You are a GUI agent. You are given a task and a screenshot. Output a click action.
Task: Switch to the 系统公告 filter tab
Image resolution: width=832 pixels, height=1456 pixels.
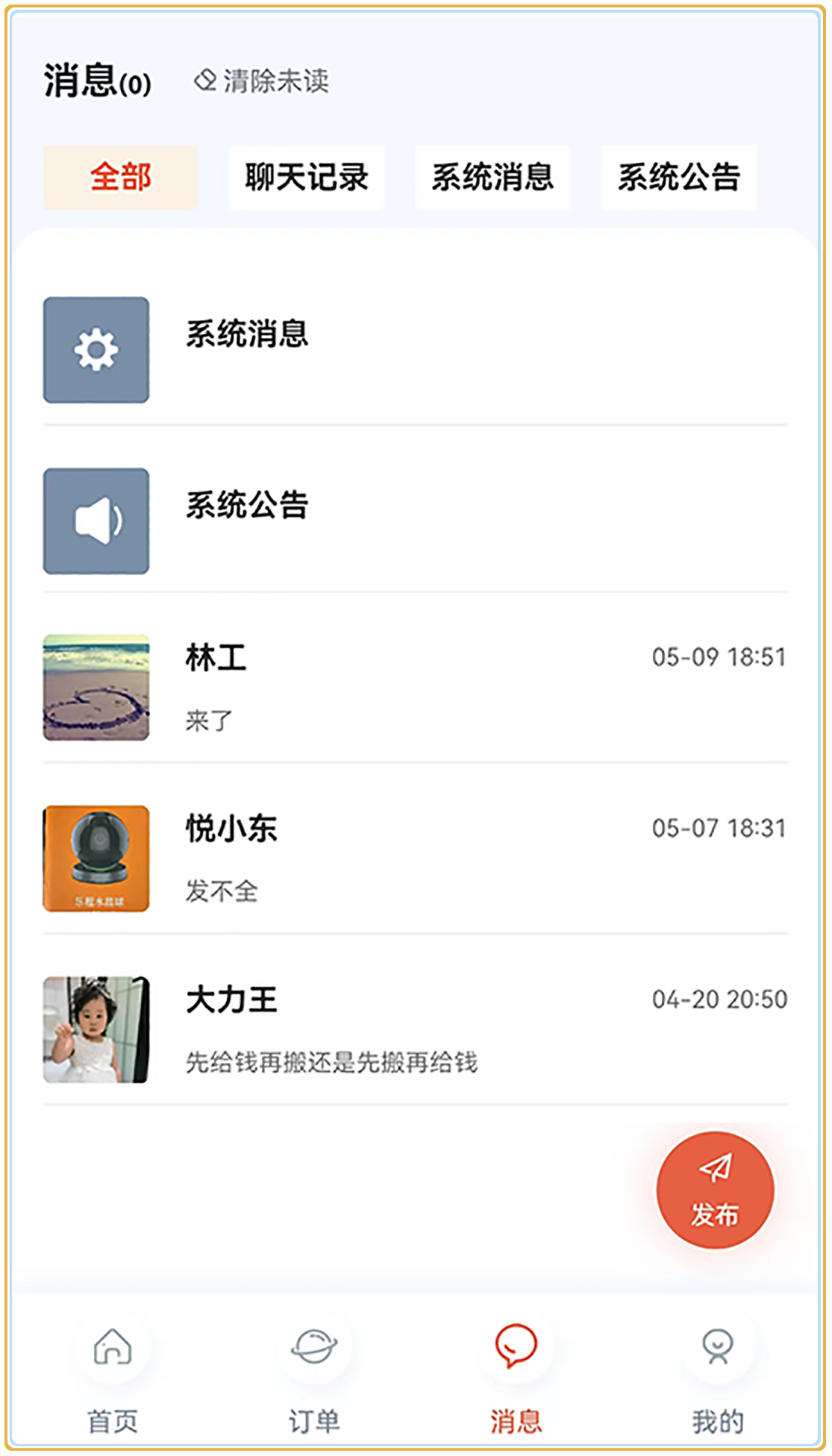679,178
